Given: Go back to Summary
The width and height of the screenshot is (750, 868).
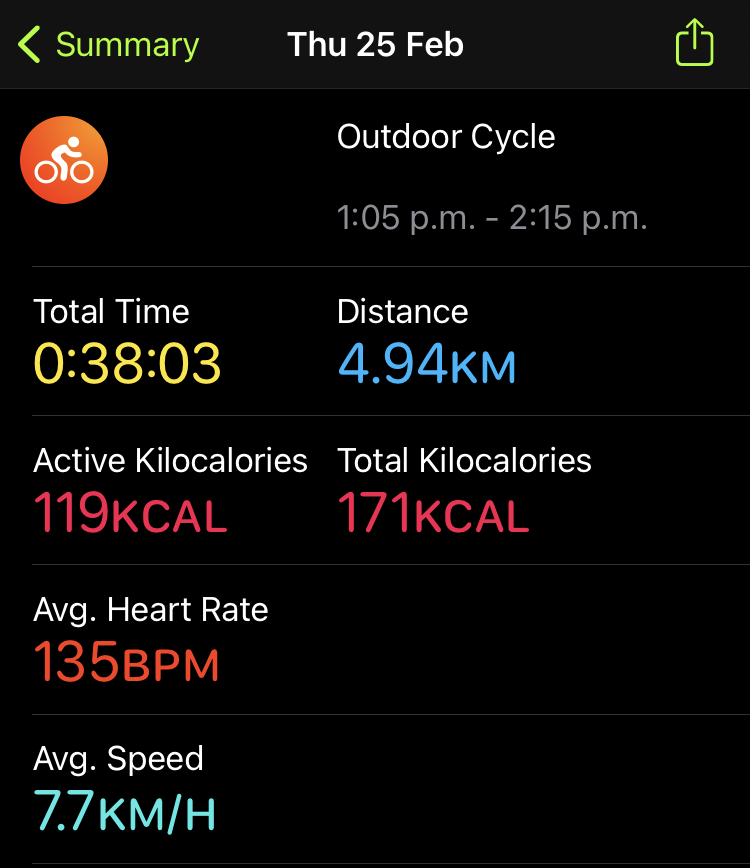Looking at the screenshot, I should point(108,45).
